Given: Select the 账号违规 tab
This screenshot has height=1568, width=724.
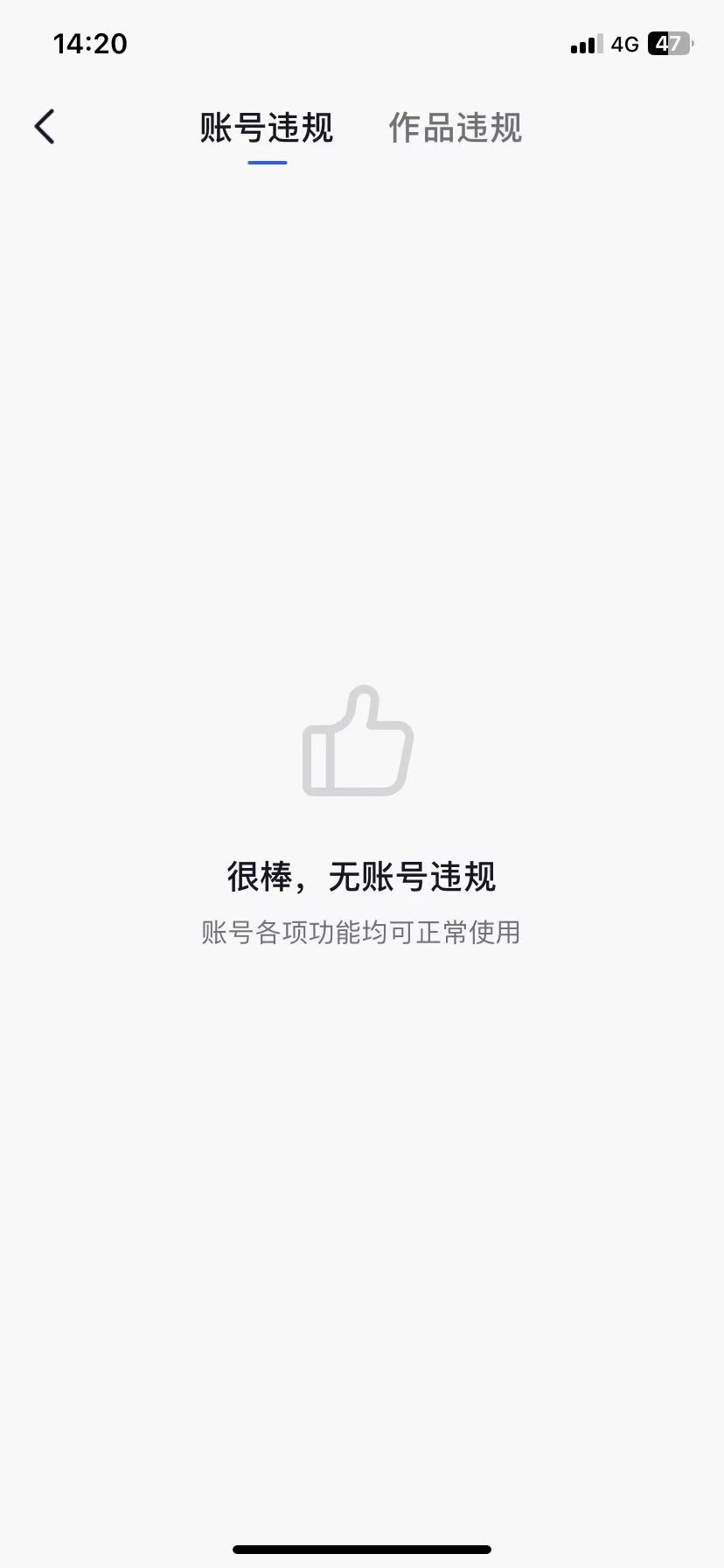Looking at the screenshot, I should [x=267, y=129].
